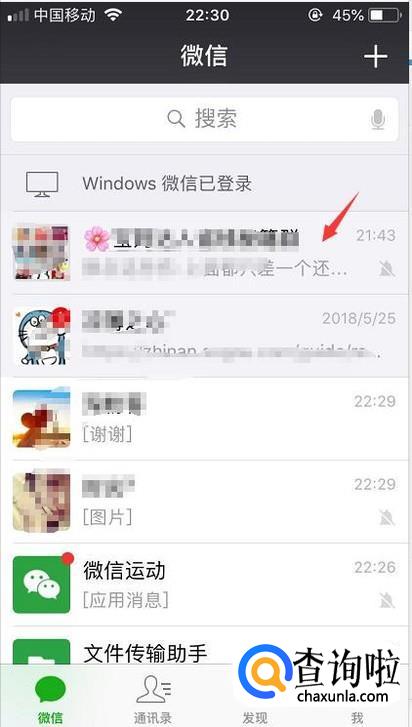Image resolution: width=412 pixels, height=727 pixels.
Task: Open the chat showing [谢谢]
Action: (x=204, y=419)
